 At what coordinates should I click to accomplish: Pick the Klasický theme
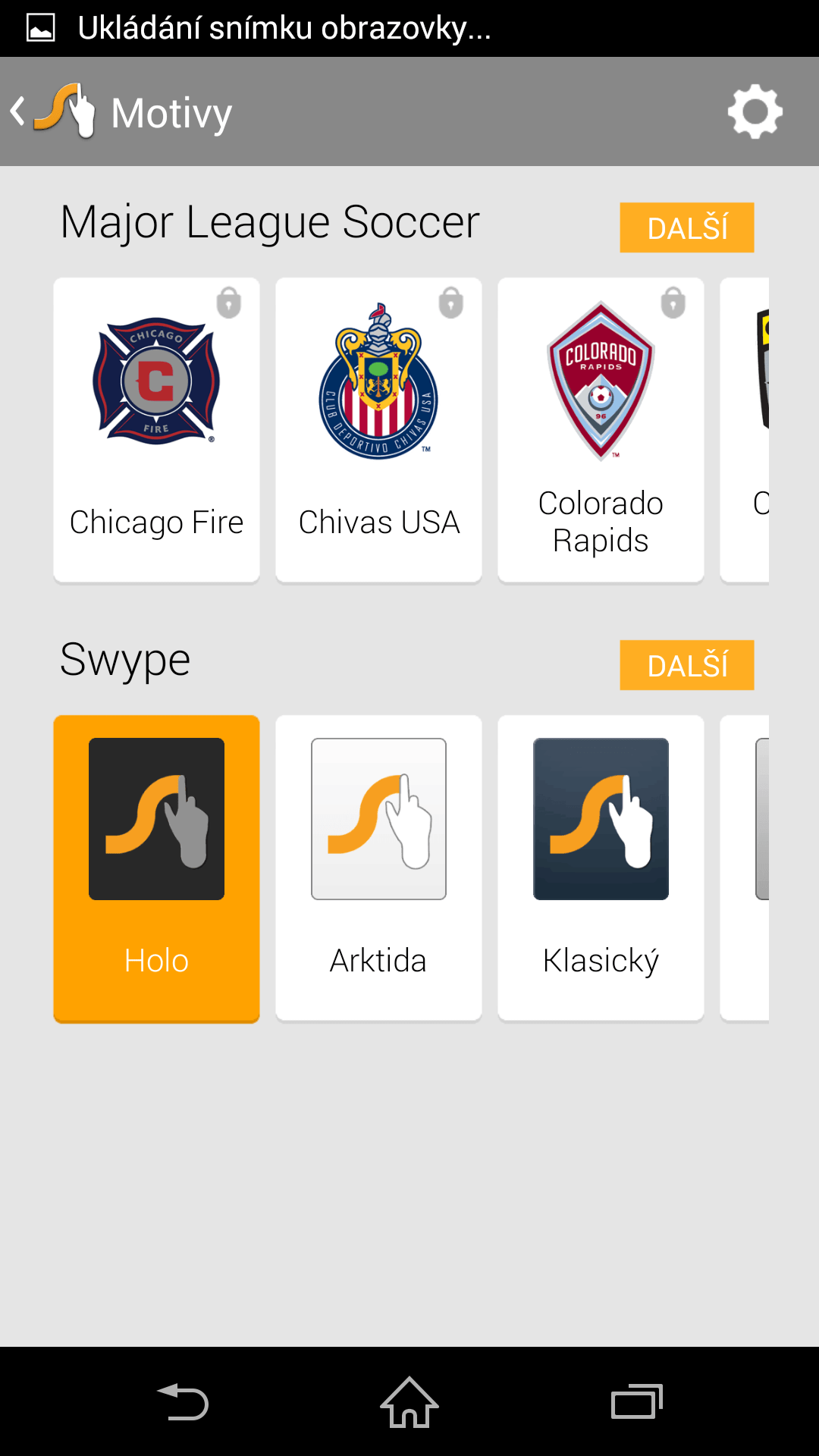(x=601, y=868)
